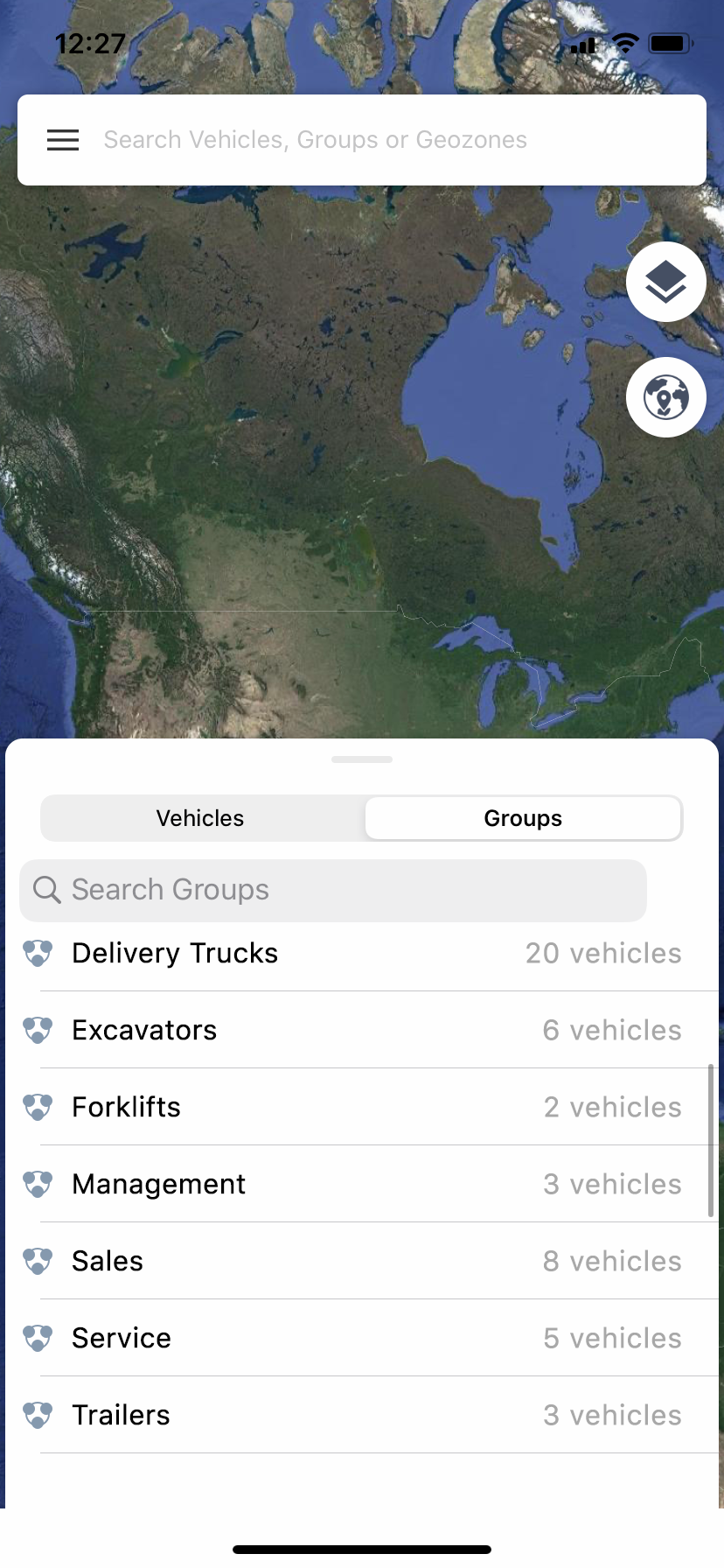The image size is (724, 1568).
Task: Open the Delivery Trucks group
Action: click(362, 953)
